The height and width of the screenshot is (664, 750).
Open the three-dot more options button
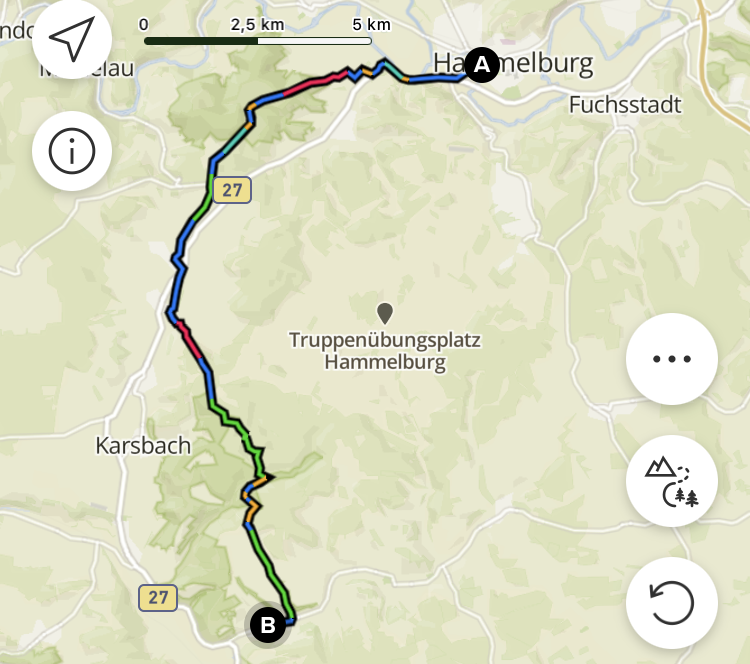click(x=671, y=359)
